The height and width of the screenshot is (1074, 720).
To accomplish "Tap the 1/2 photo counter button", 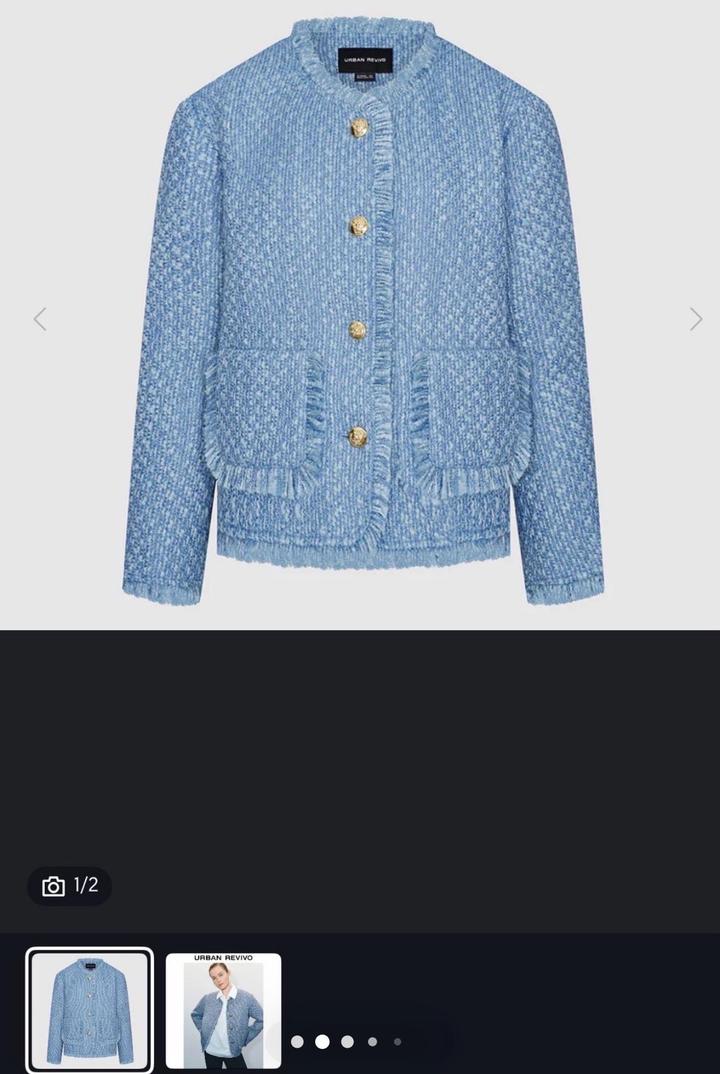I will click(x=70, y=886).
